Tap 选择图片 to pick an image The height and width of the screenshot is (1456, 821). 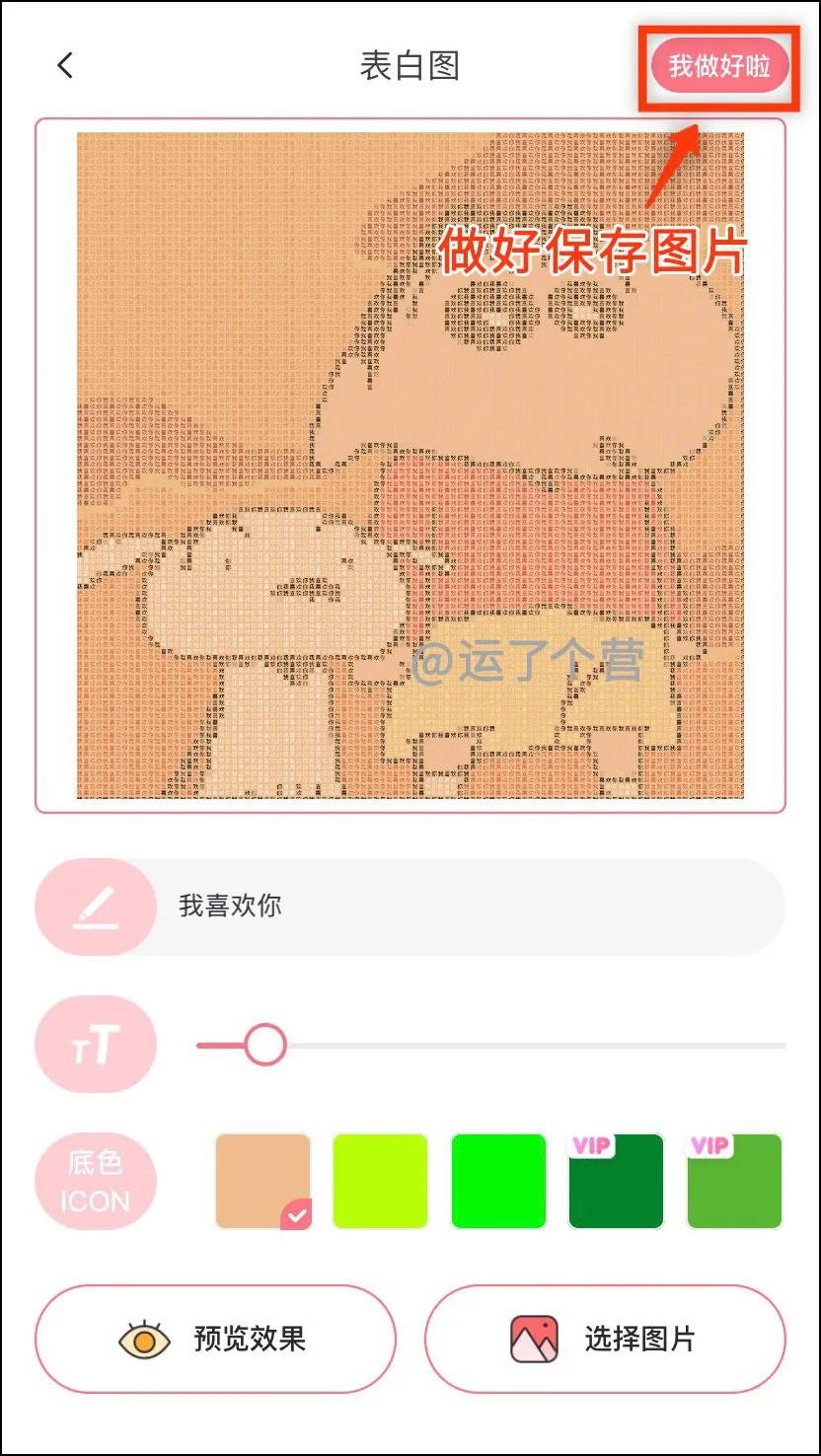tap(605, 1339)
